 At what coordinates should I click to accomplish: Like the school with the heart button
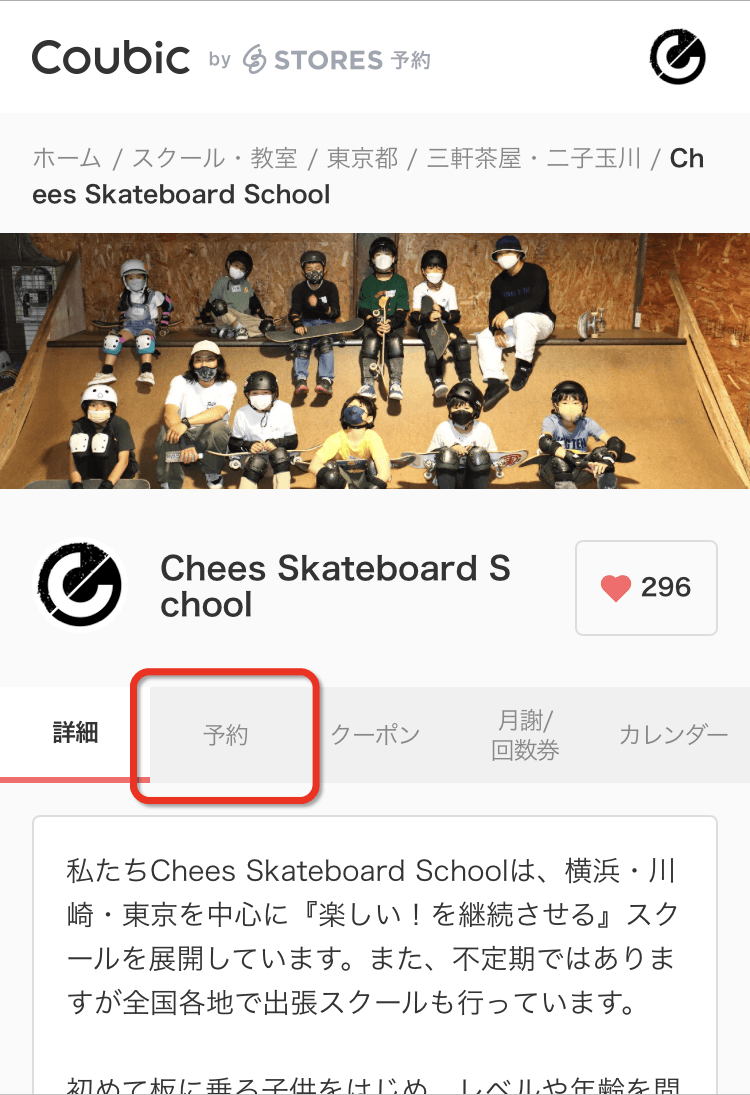(x=646, y=588)
